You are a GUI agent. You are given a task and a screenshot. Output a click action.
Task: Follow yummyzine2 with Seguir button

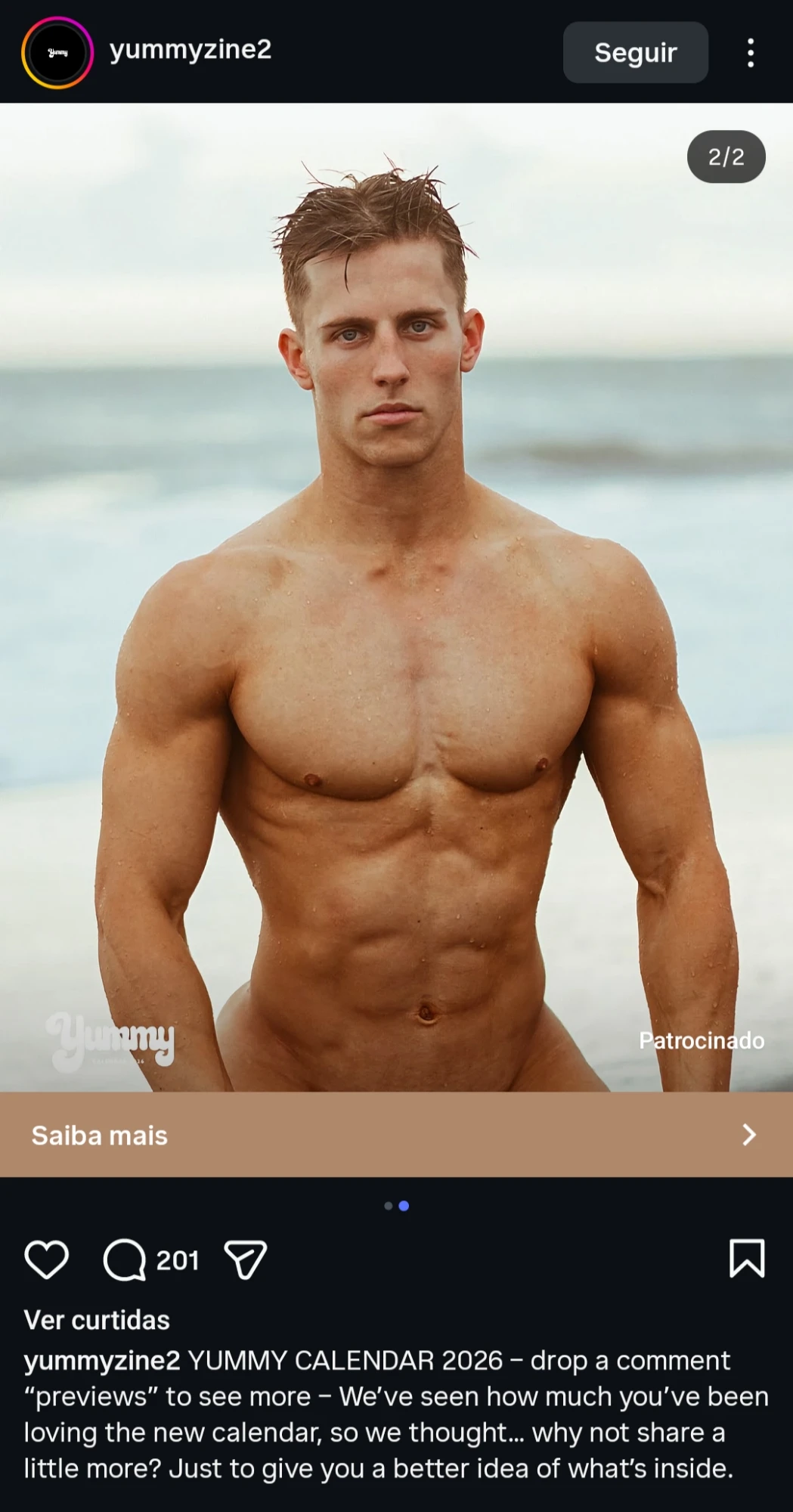tap(635, 52)
